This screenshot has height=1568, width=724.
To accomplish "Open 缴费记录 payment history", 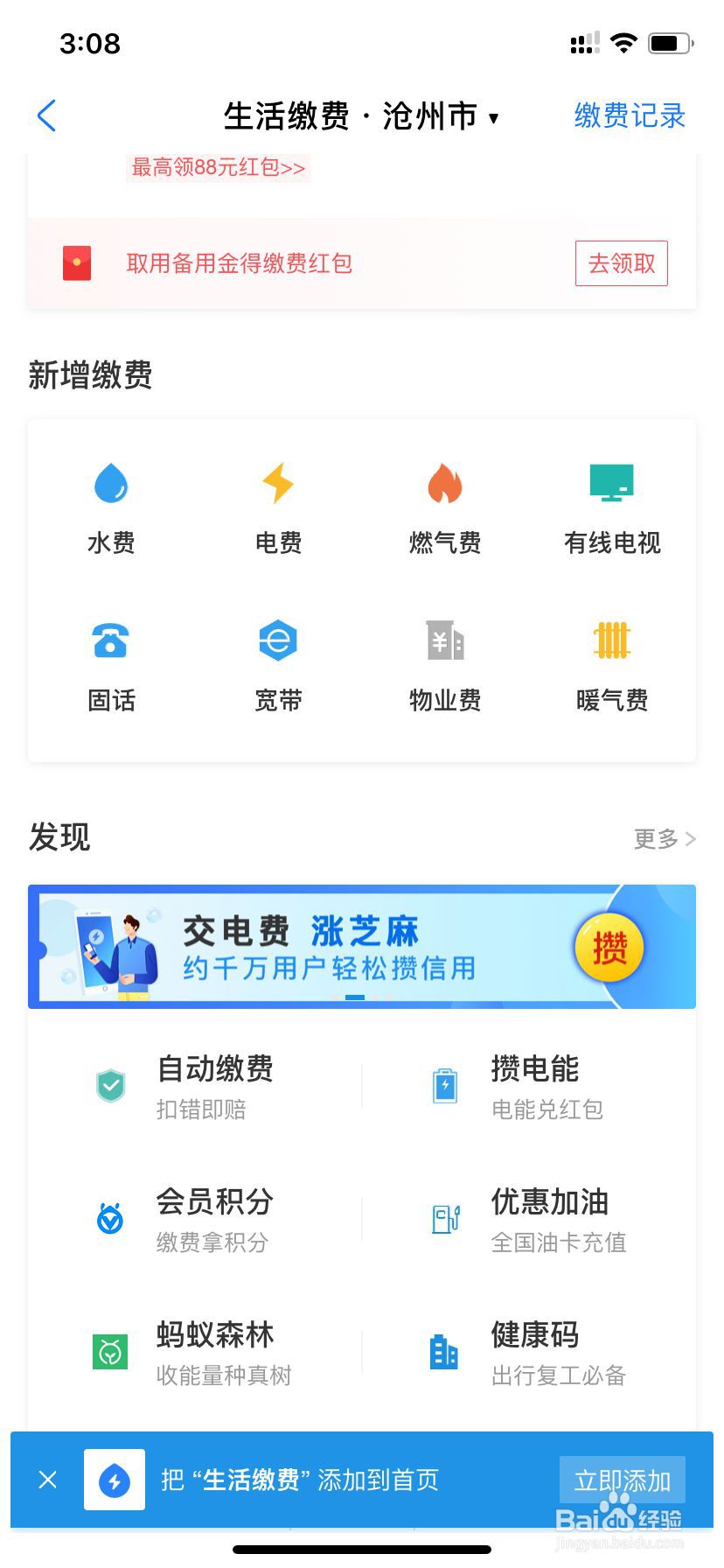I will [x=628, y=115].
